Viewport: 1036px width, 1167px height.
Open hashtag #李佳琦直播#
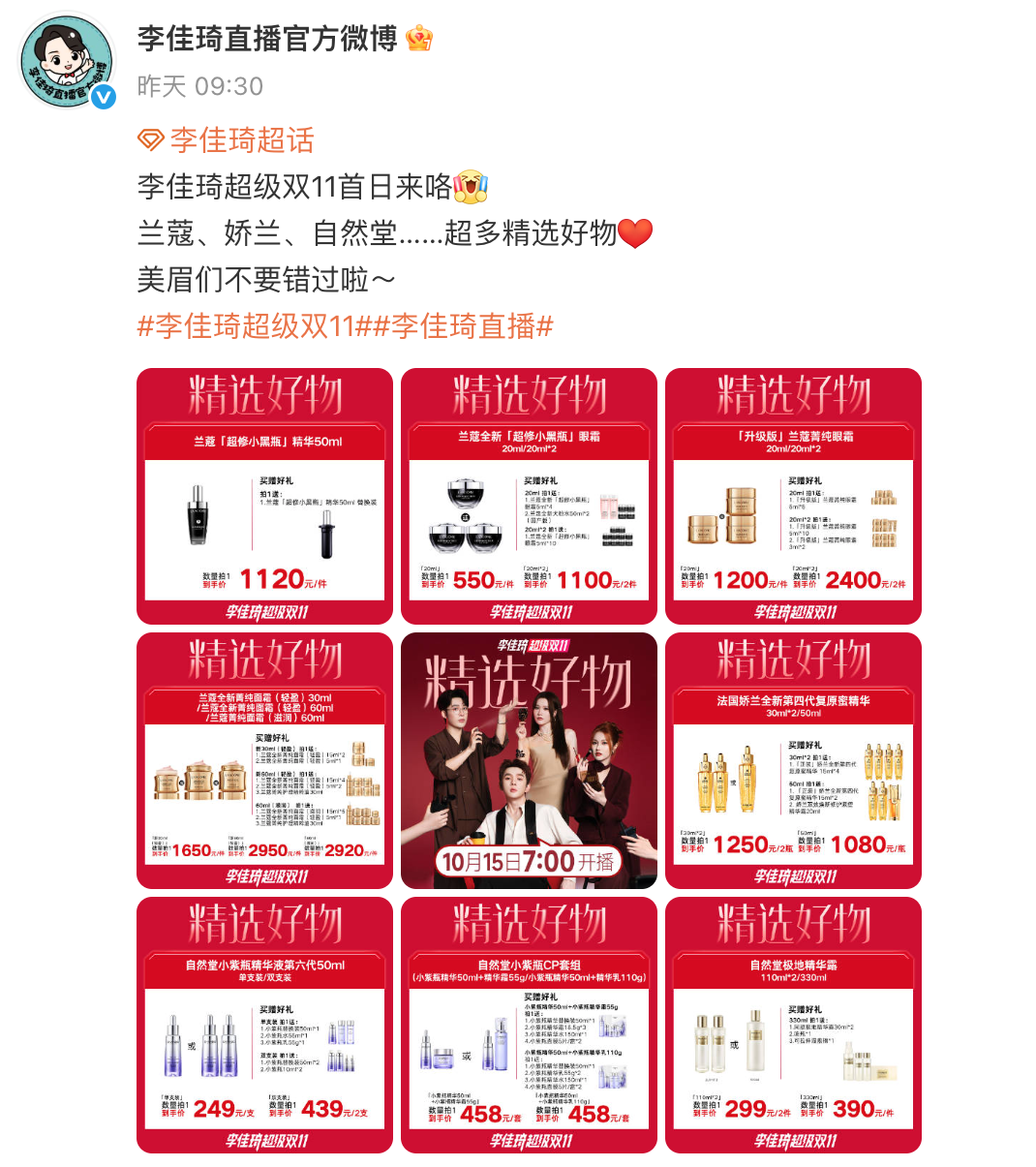[x=464, y=326]
